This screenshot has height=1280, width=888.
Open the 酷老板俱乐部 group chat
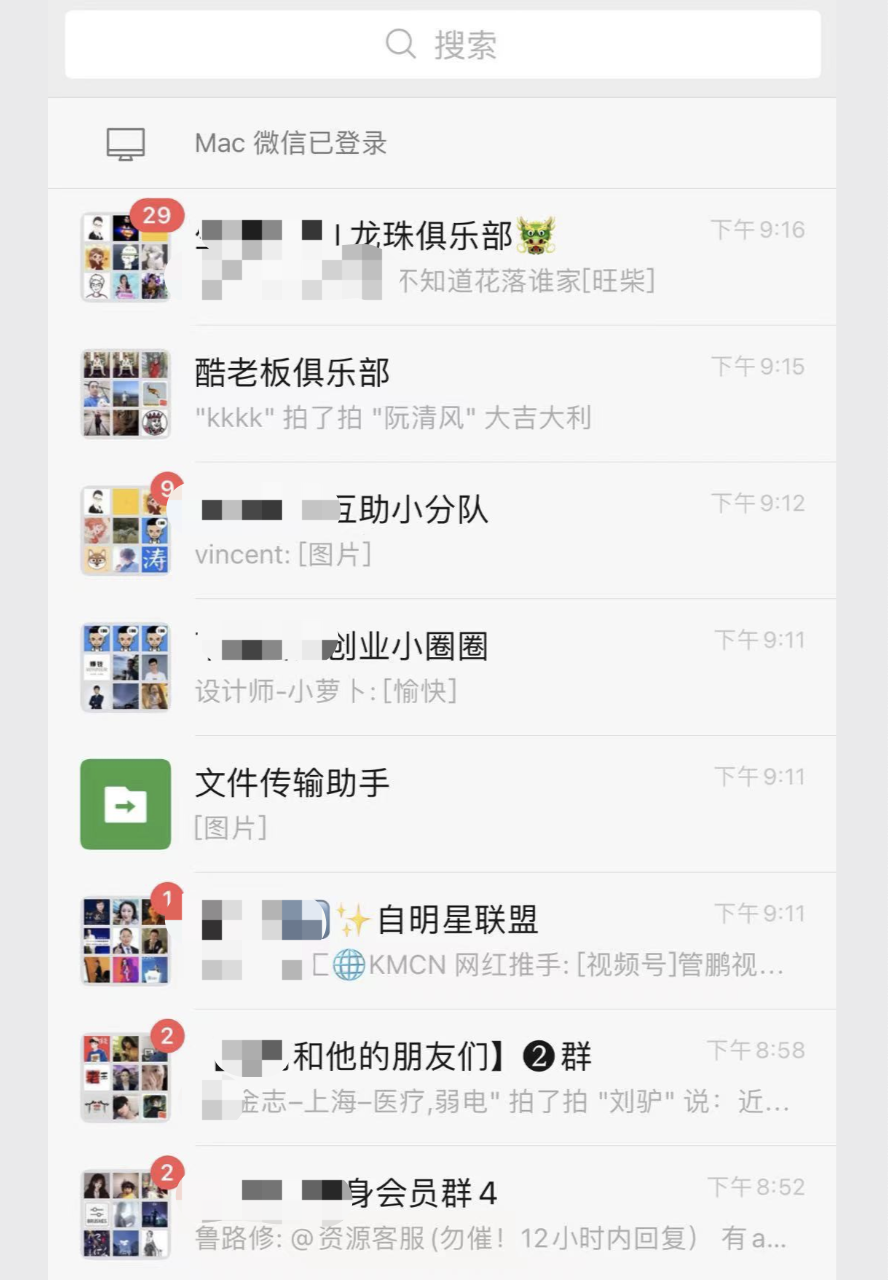(x=442, y=393)
